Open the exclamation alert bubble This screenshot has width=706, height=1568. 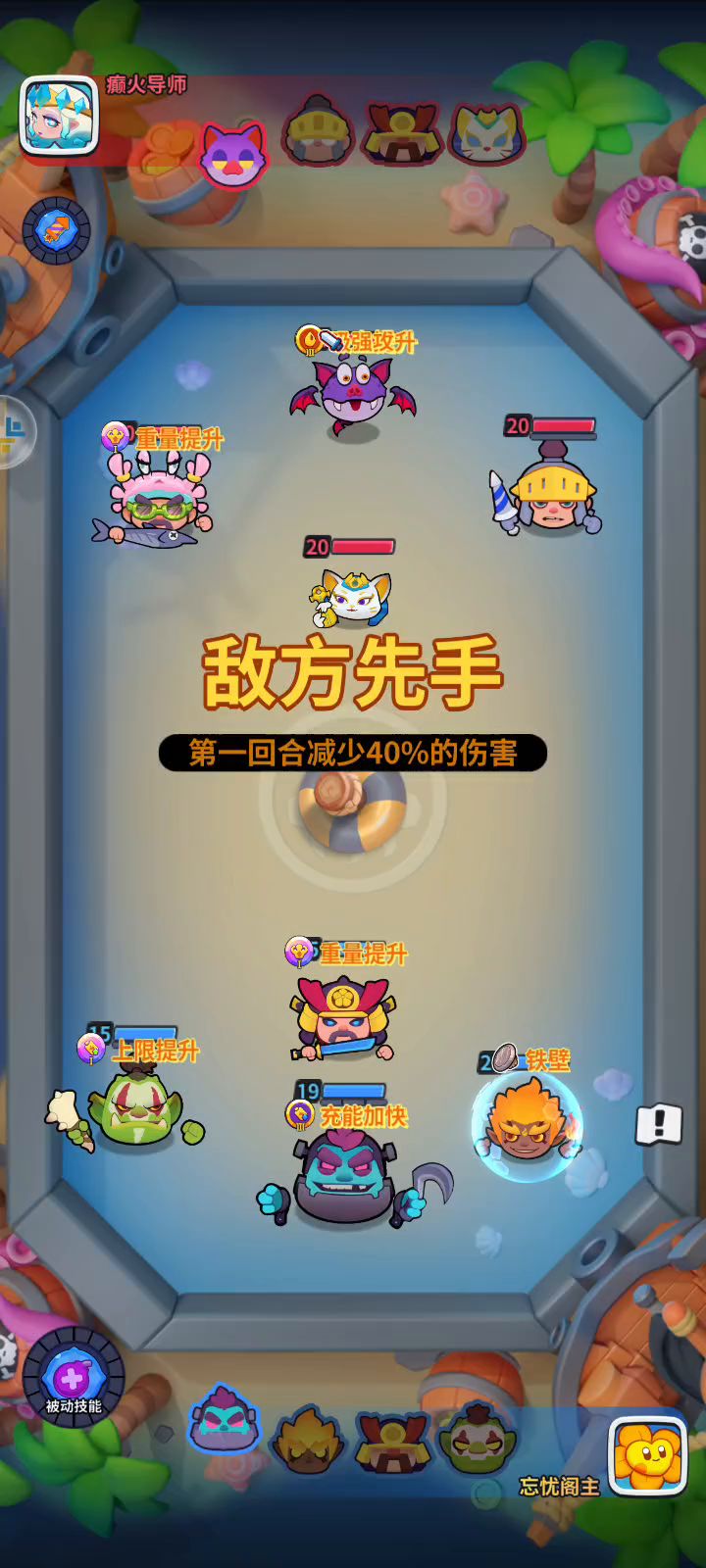click(659, 1124)
